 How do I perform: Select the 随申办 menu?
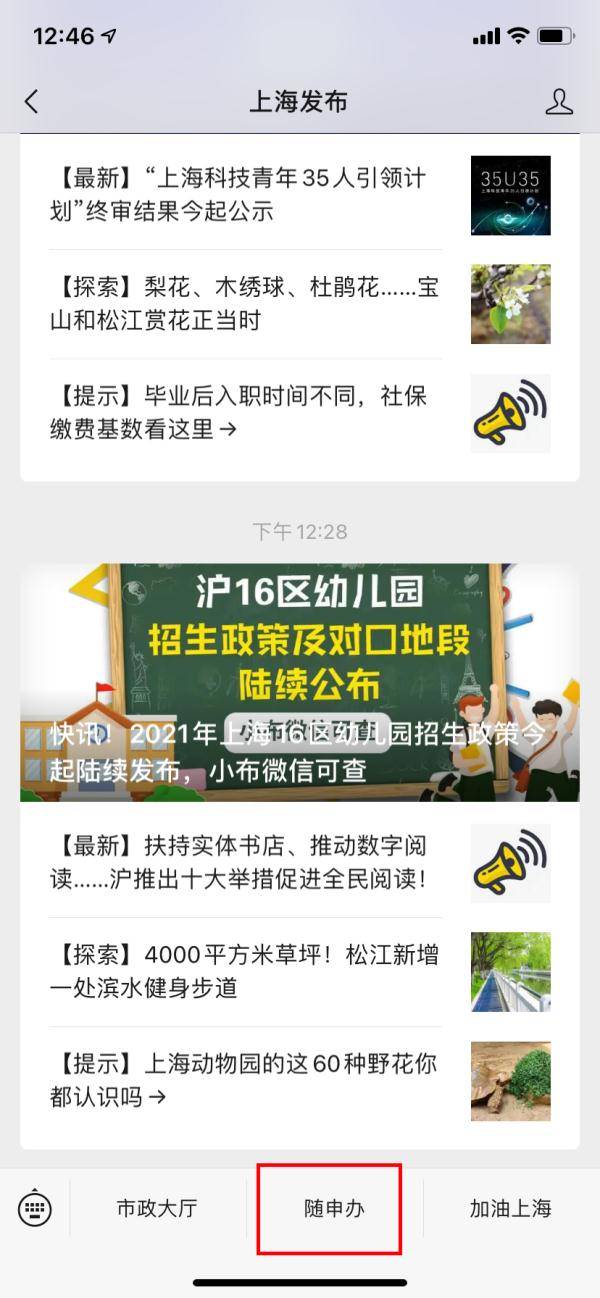pos(334,1208)
